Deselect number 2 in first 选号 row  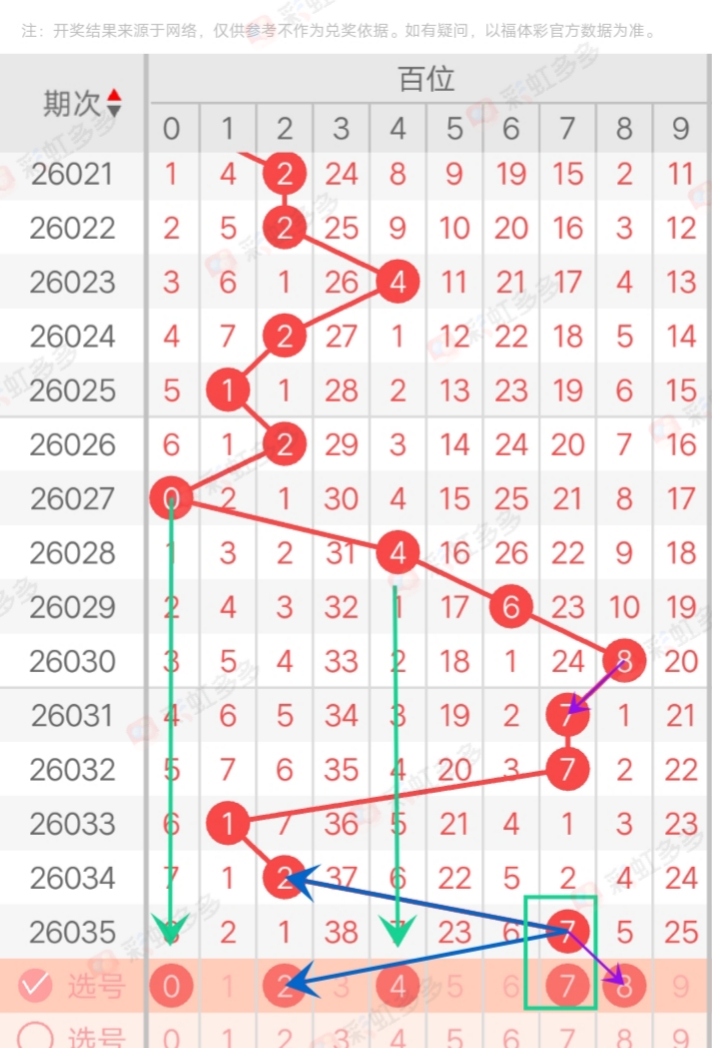[x=285, y=987]
